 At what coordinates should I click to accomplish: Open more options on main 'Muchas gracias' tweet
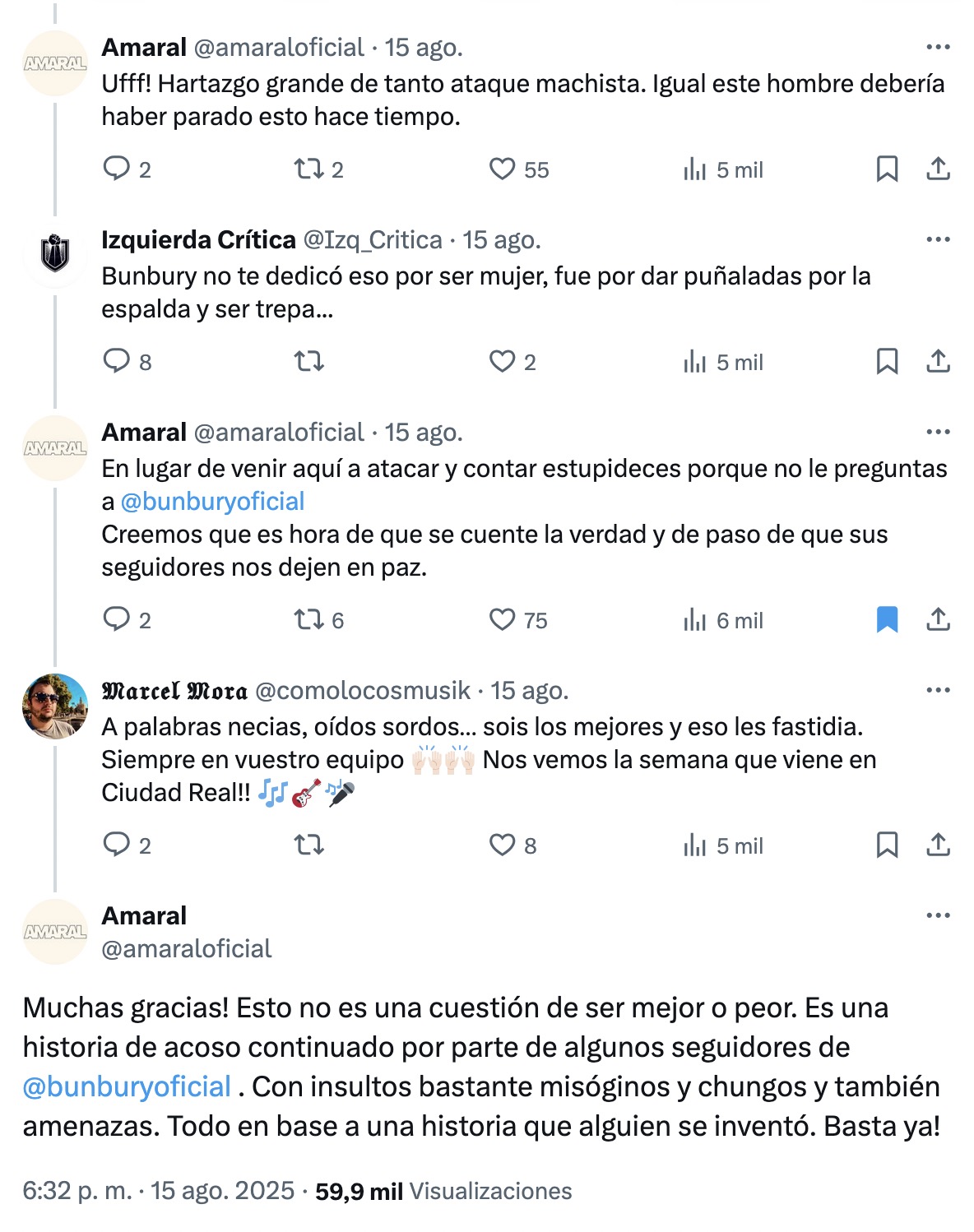[938, 915]
